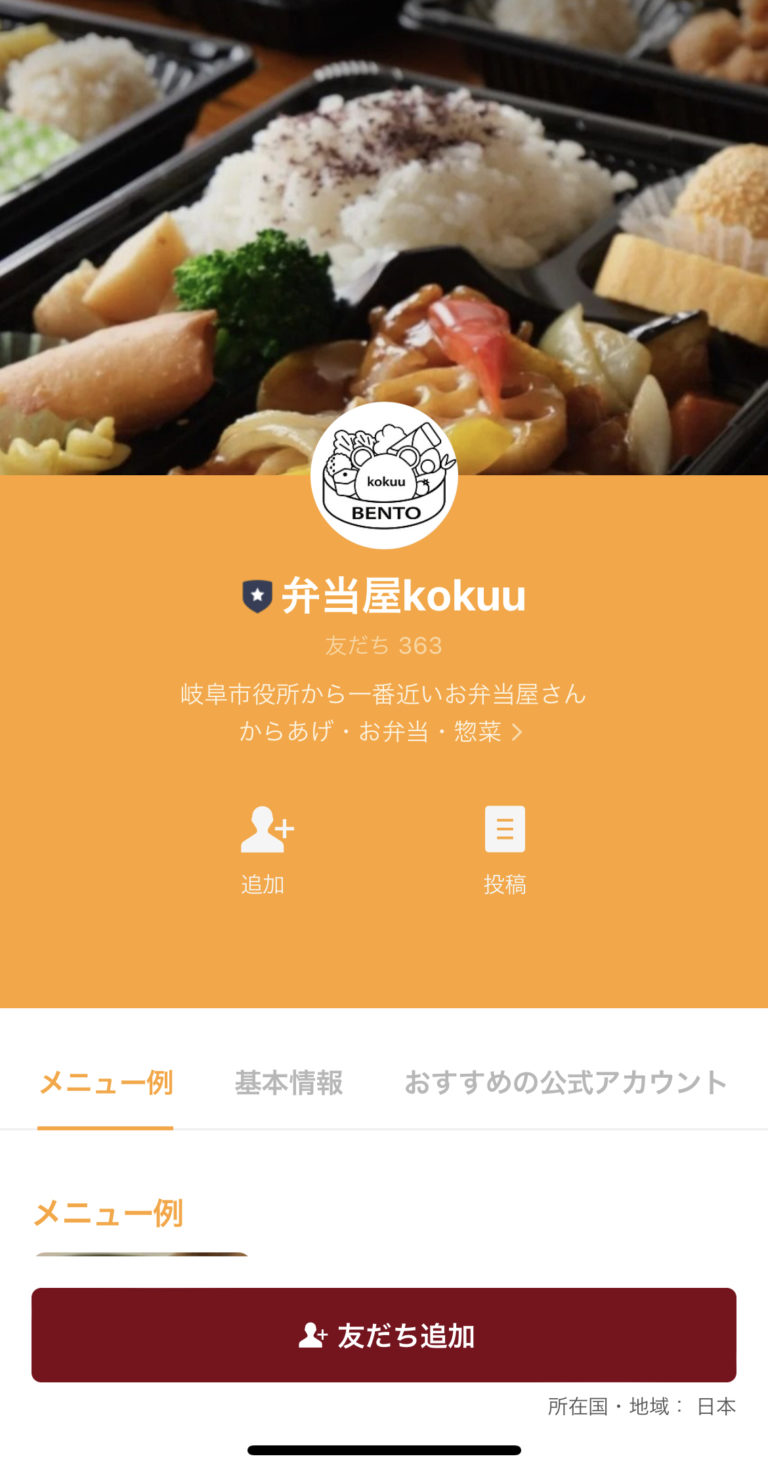The height and width of the screenshot is (1471, 768).
Task: Select the メニュー例 tab
Action: tap(105, 1082)
